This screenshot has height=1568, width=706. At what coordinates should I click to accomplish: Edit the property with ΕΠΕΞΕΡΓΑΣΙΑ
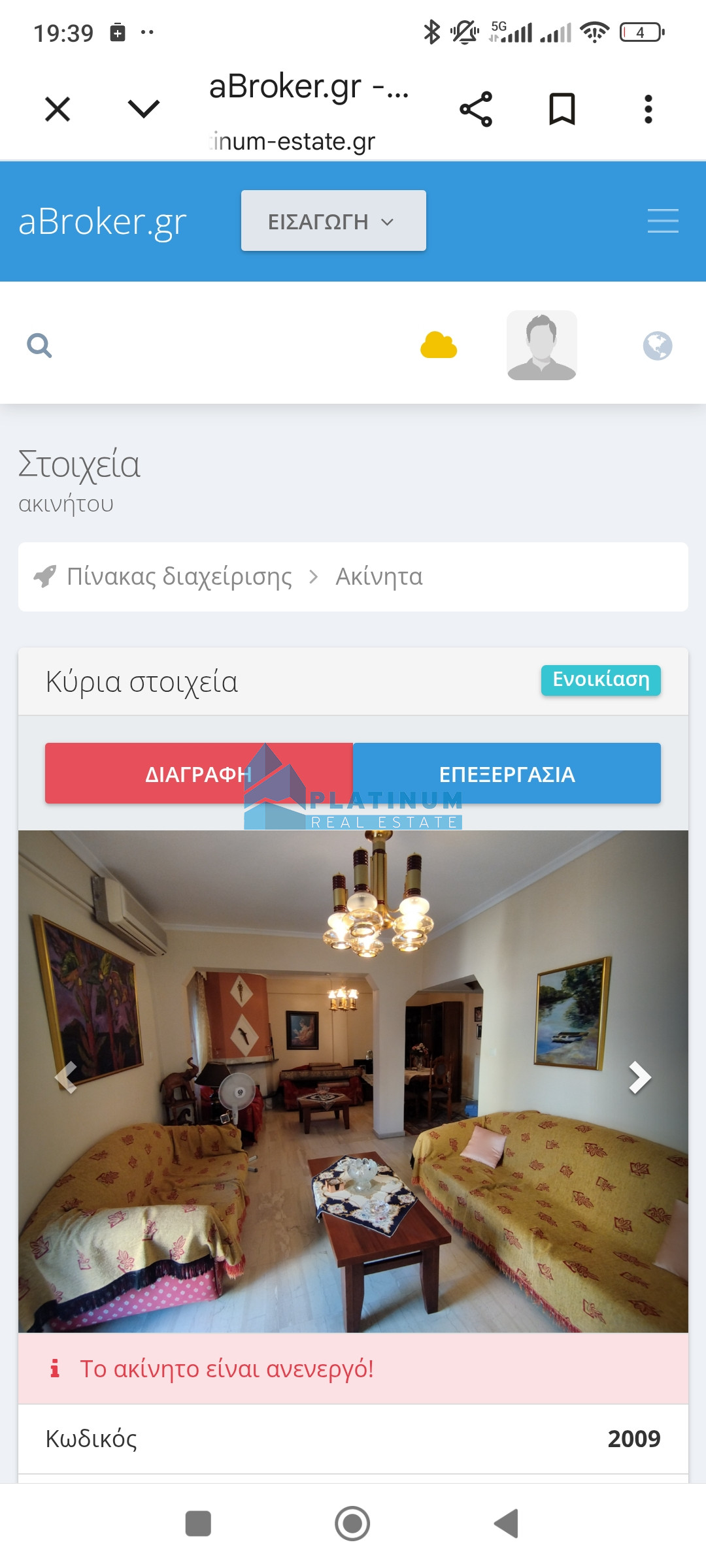pos(507,774)
